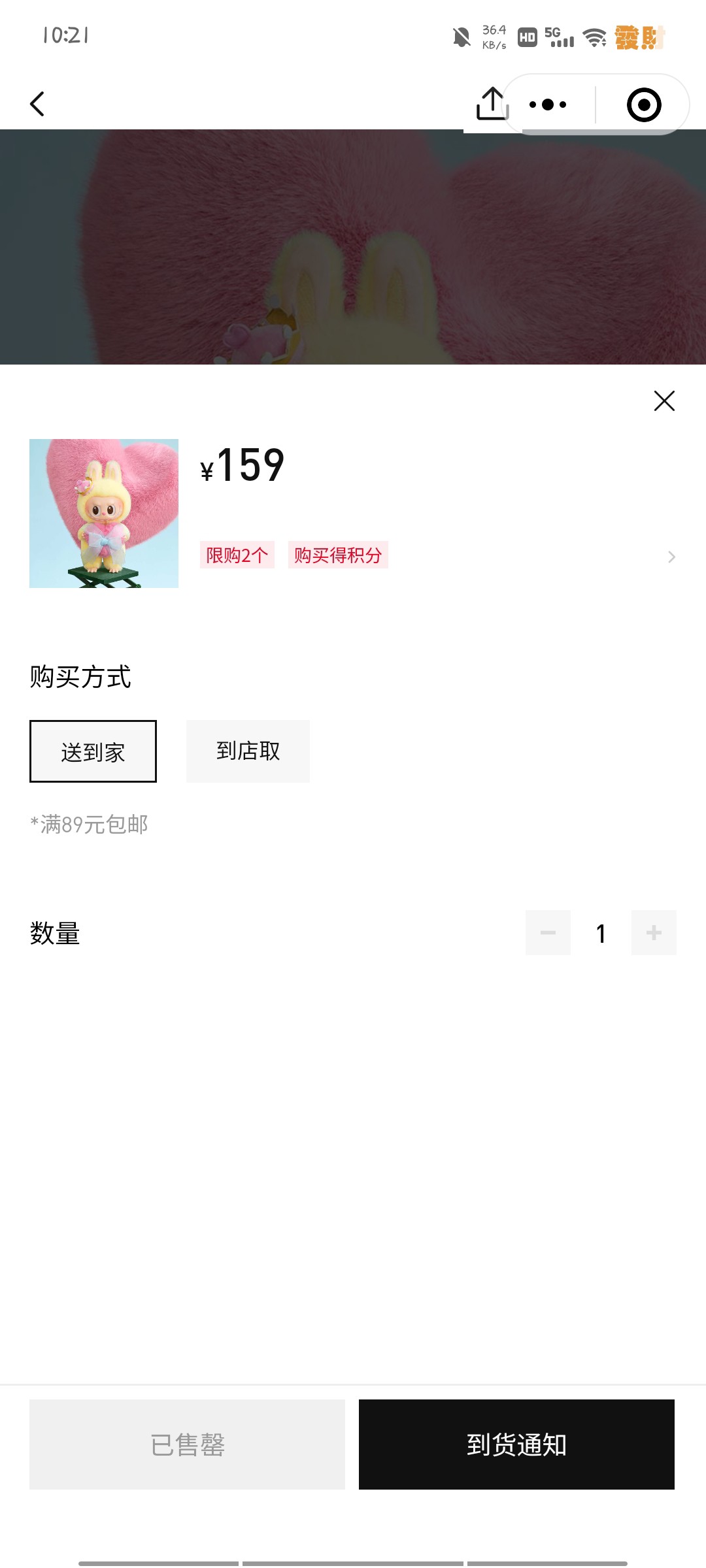Open the product thumbnail image
This screenshot has height=1568, width=706.
(x=104, y=514)
